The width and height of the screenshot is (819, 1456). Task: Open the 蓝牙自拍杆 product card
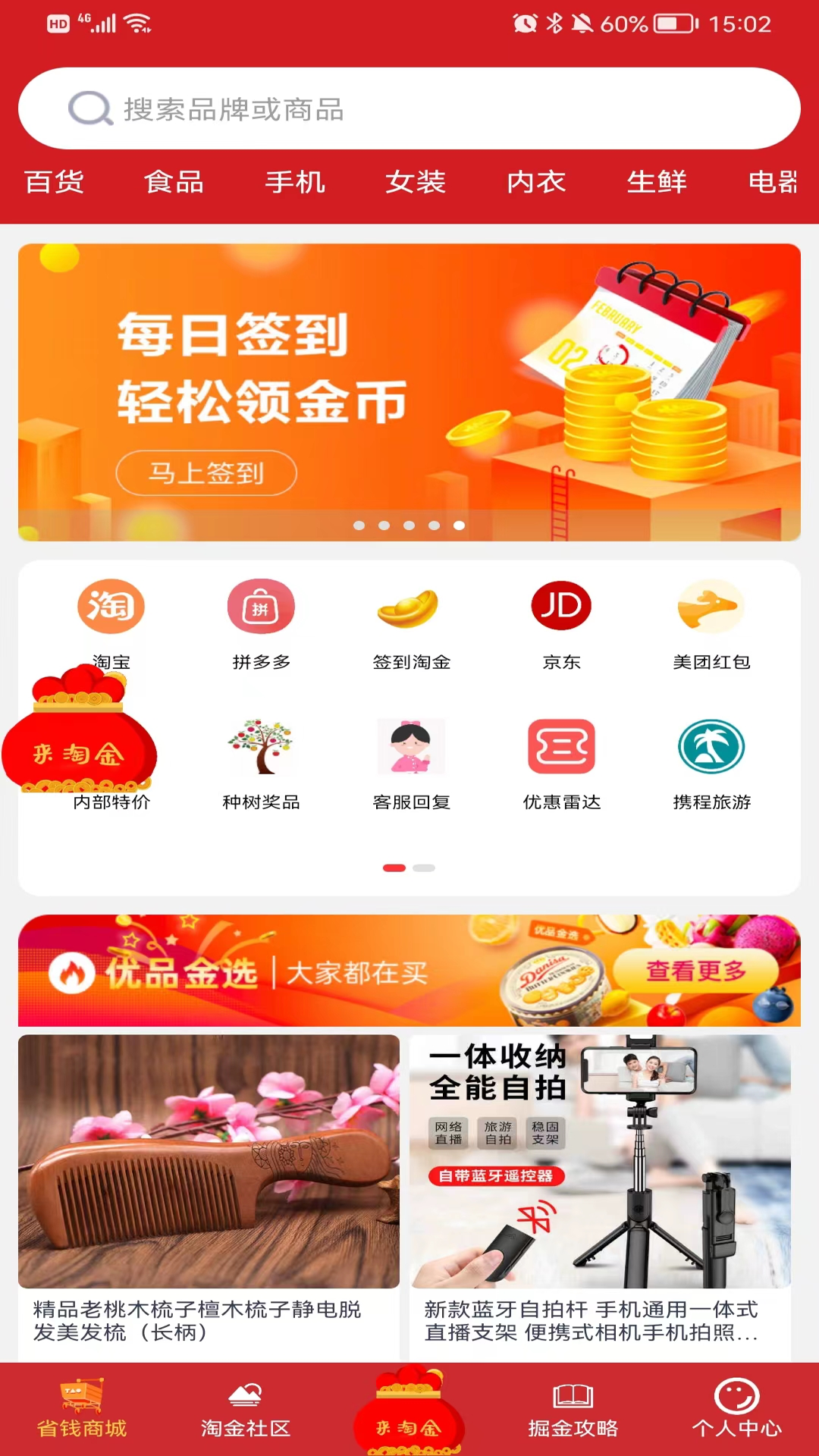(x=600, y=1191)
